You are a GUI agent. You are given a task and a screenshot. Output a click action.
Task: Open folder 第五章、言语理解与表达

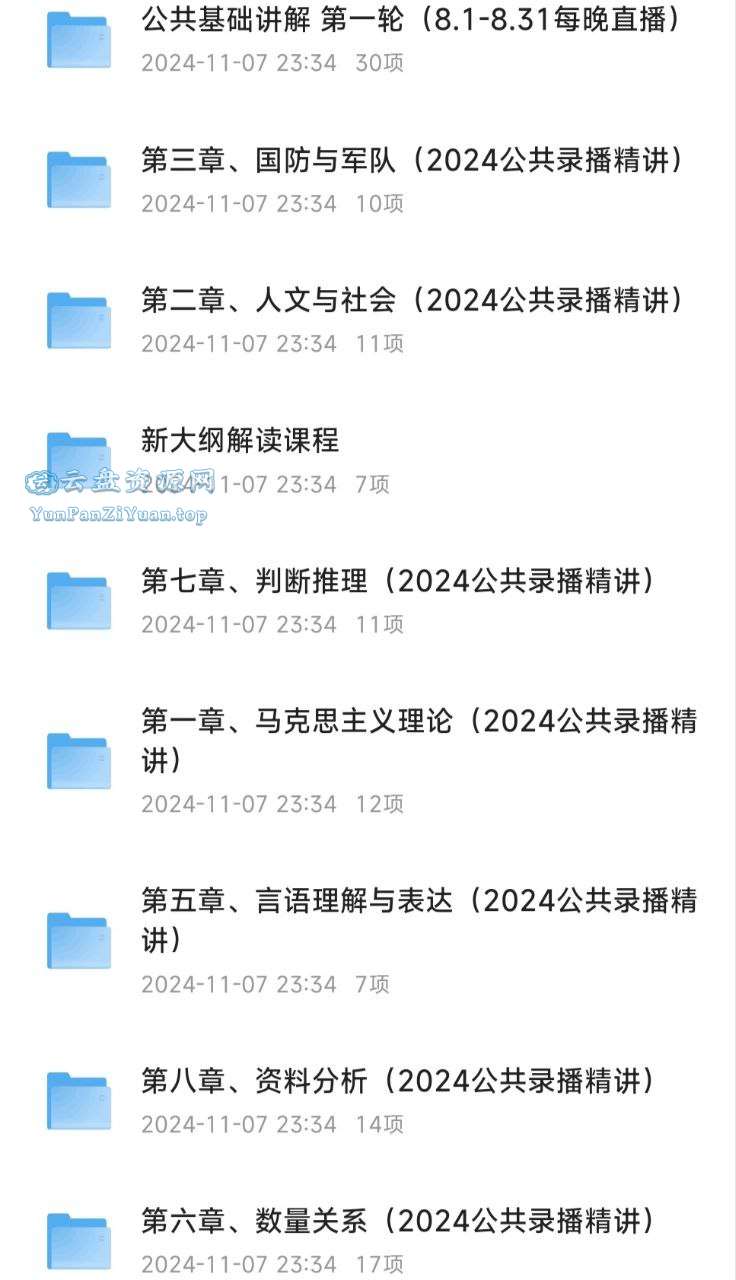pos(368,940)
